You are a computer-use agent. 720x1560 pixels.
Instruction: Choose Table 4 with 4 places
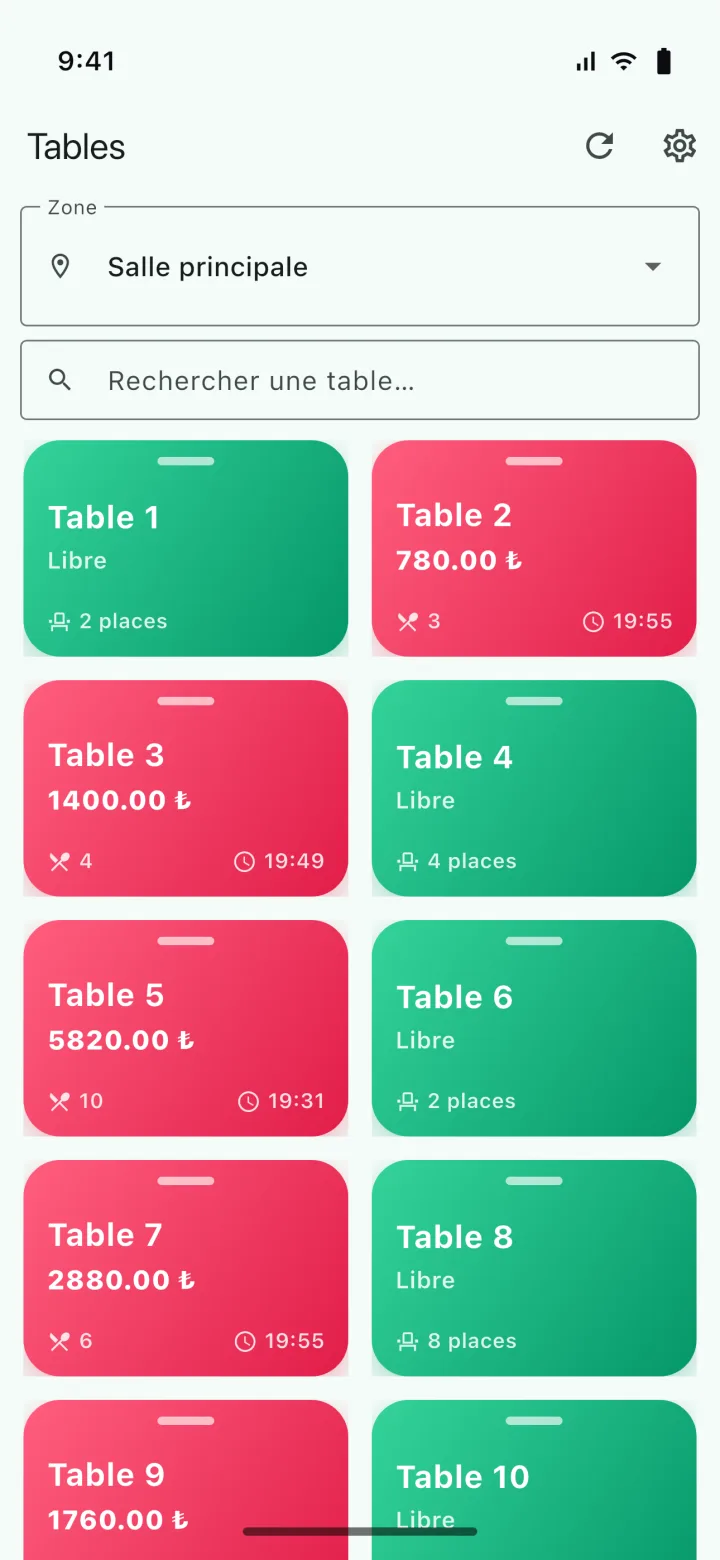(x=534, y=788)
